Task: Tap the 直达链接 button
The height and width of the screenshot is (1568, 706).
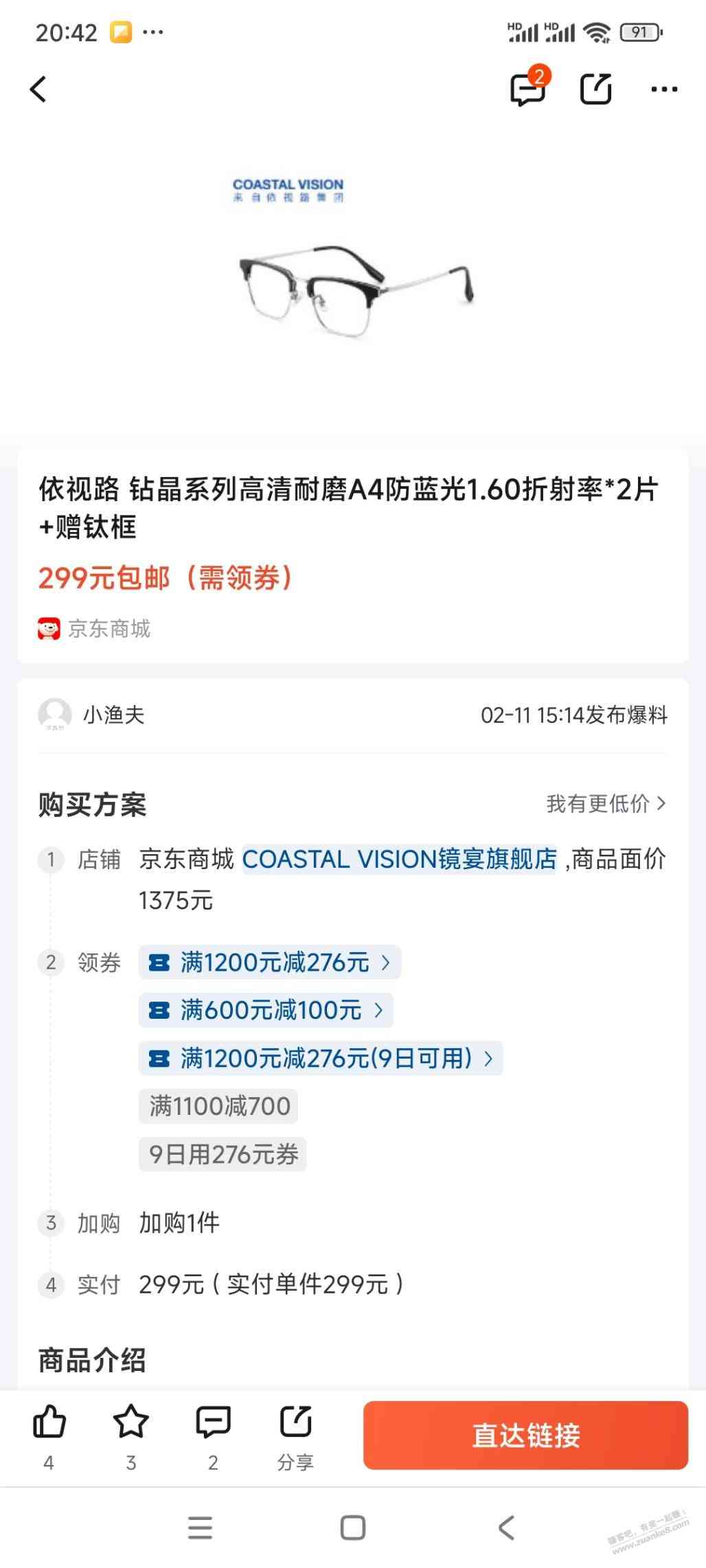Action: tap(525, 1435)
